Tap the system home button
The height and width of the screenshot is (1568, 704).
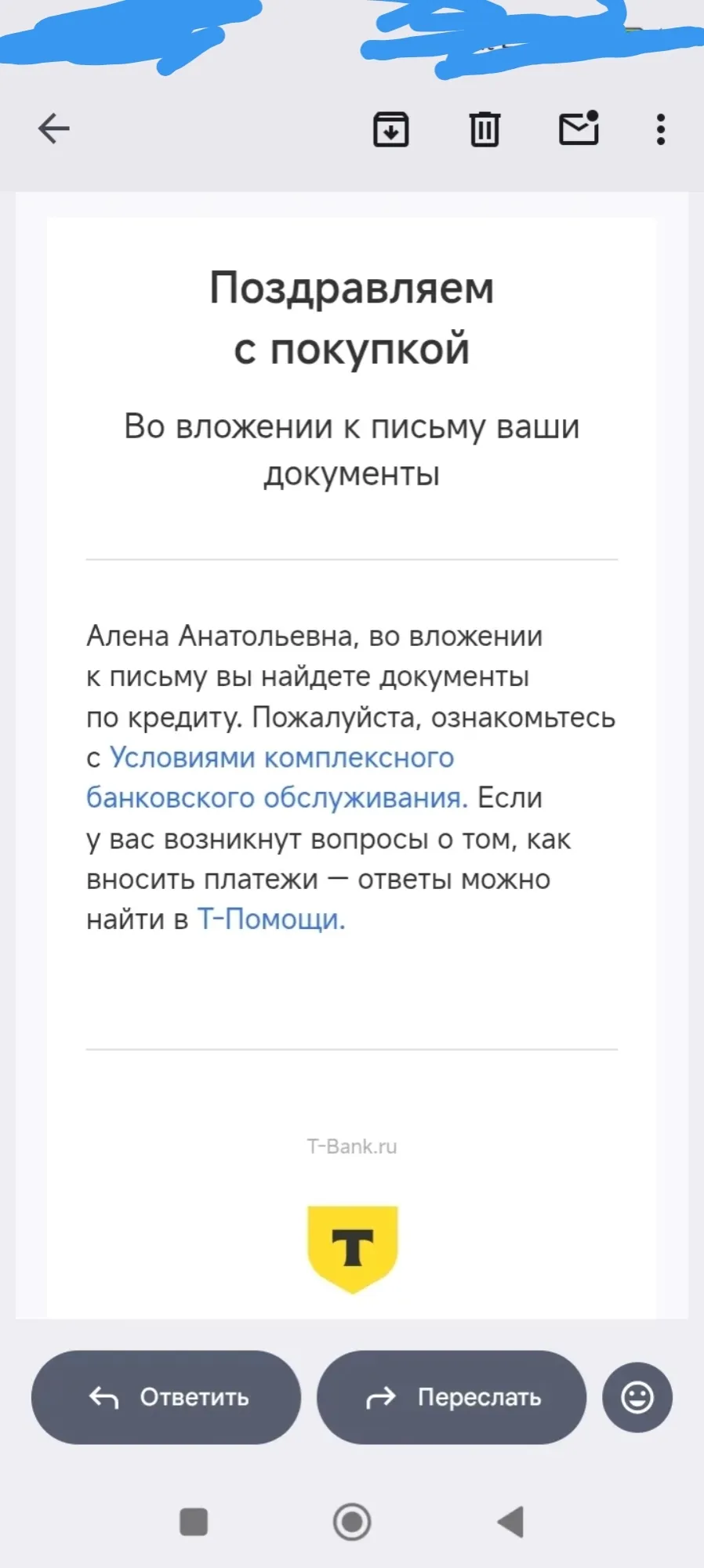coord(352,1522)
